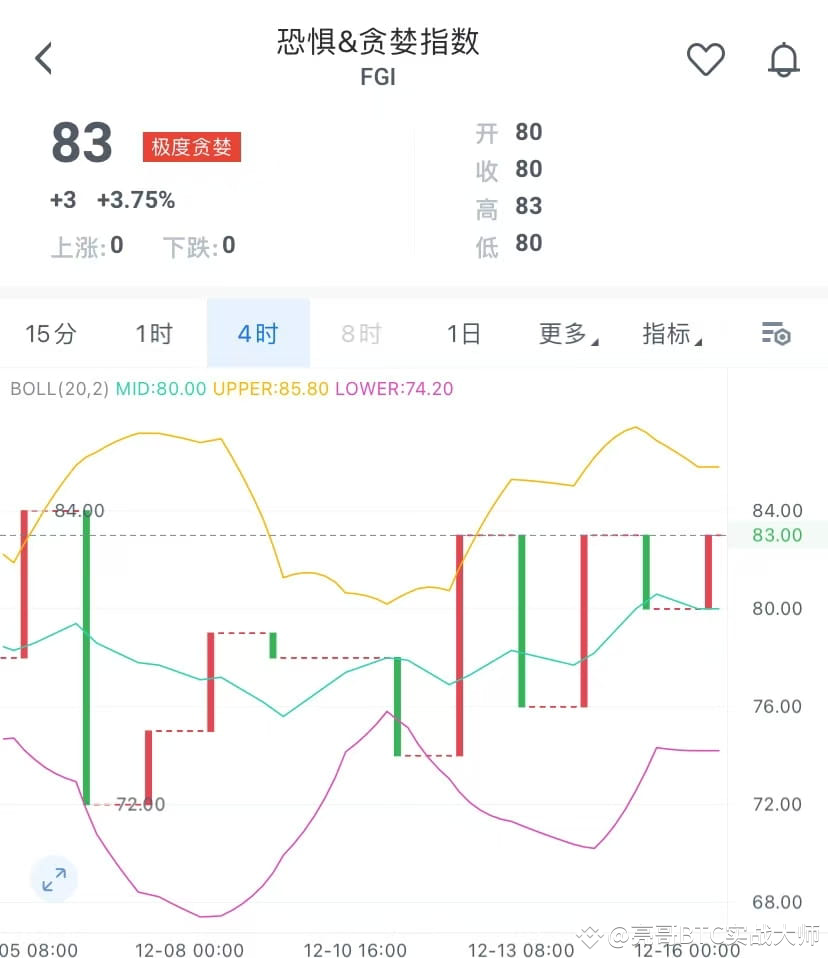This screenshot has width=828, height=958.
Task: Open indicator settings with the list-gear icon
Action: click(x=775, y=334)
